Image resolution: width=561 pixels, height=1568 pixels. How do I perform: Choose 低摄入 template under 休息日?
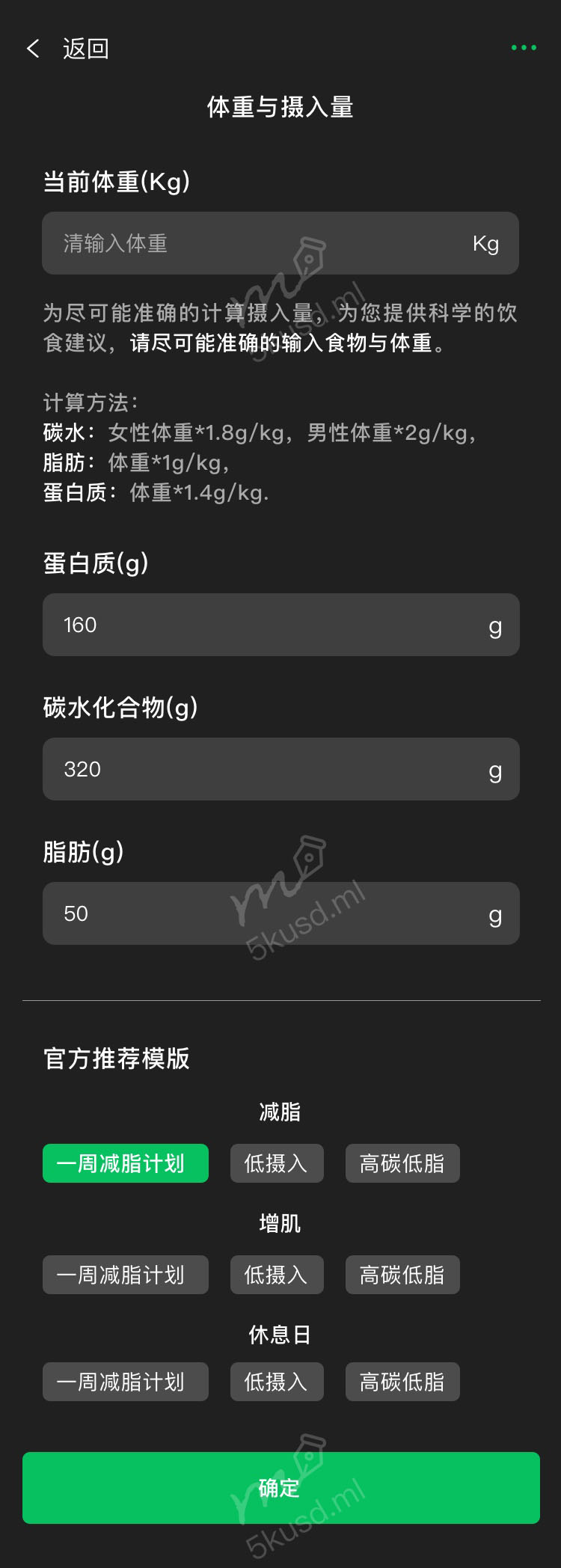pyautogui.click(x=277, y=1382)
